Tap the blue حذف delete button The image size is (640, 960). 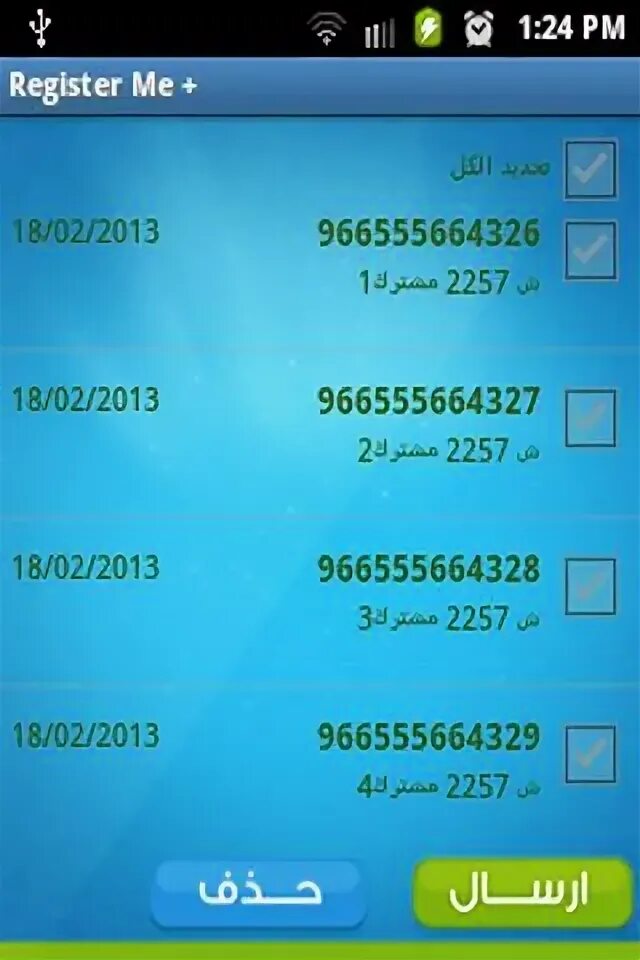click(x=258, y=894)
